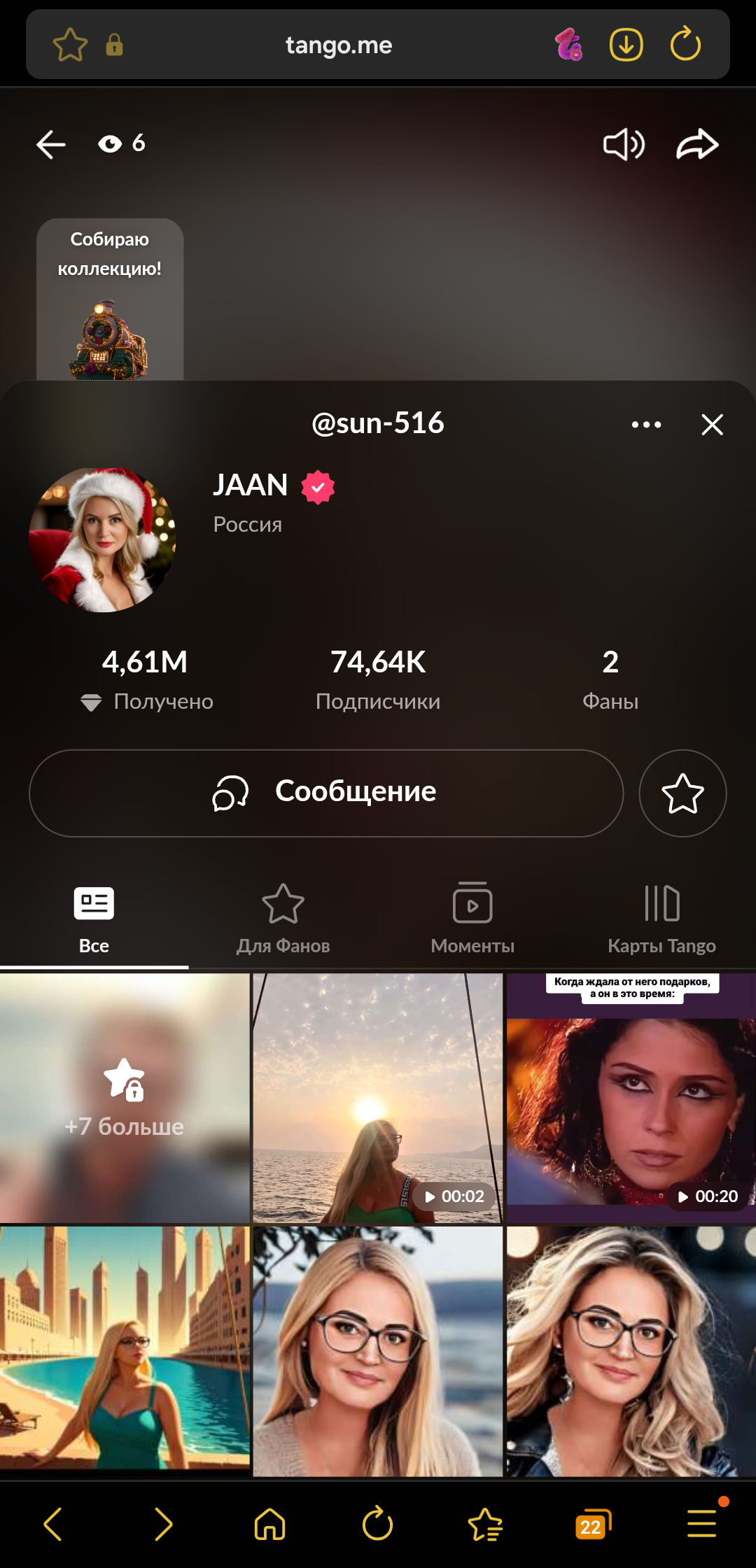
Task: Mute the stream's sound
Action: 623,145
